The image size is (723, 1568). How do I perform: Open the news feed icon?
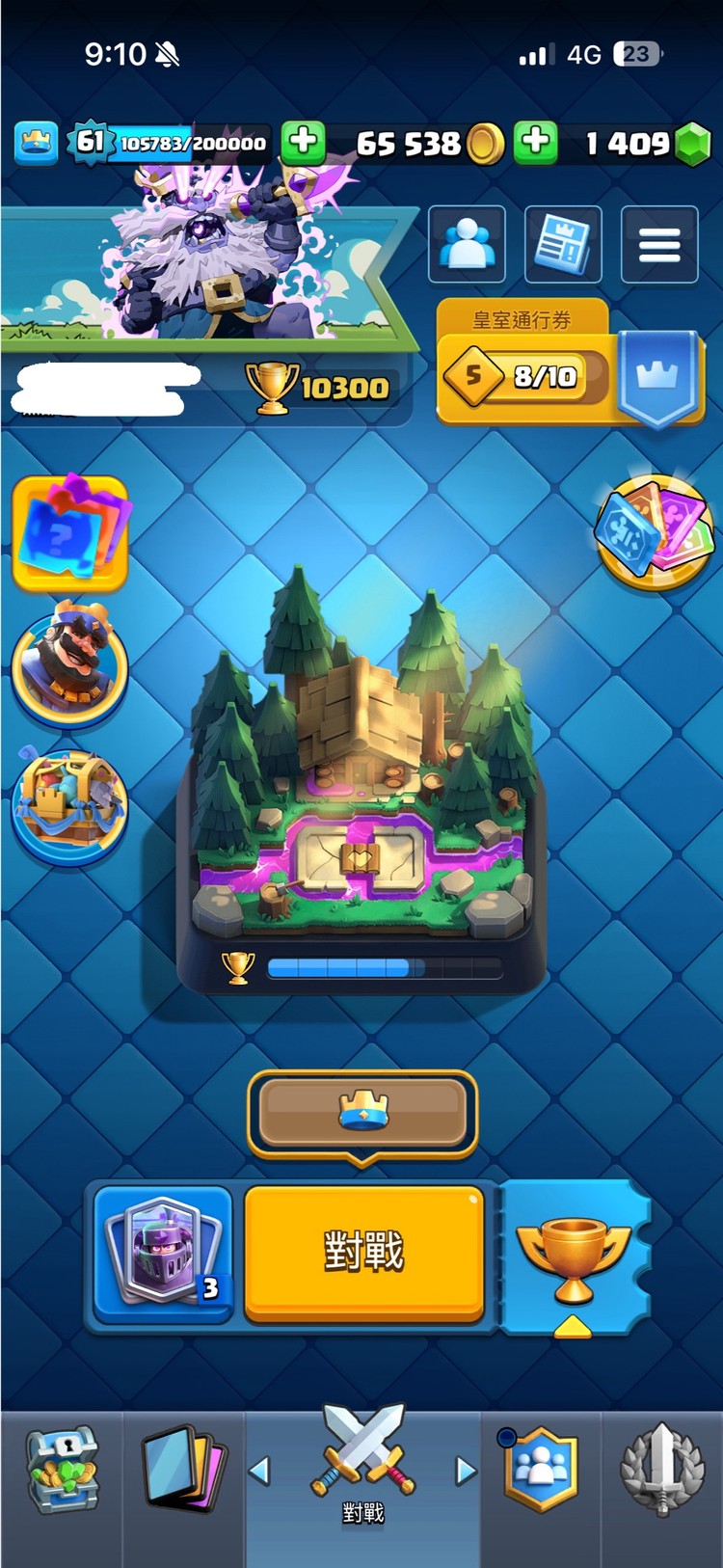pyautogui.click(x=563, y=244)
